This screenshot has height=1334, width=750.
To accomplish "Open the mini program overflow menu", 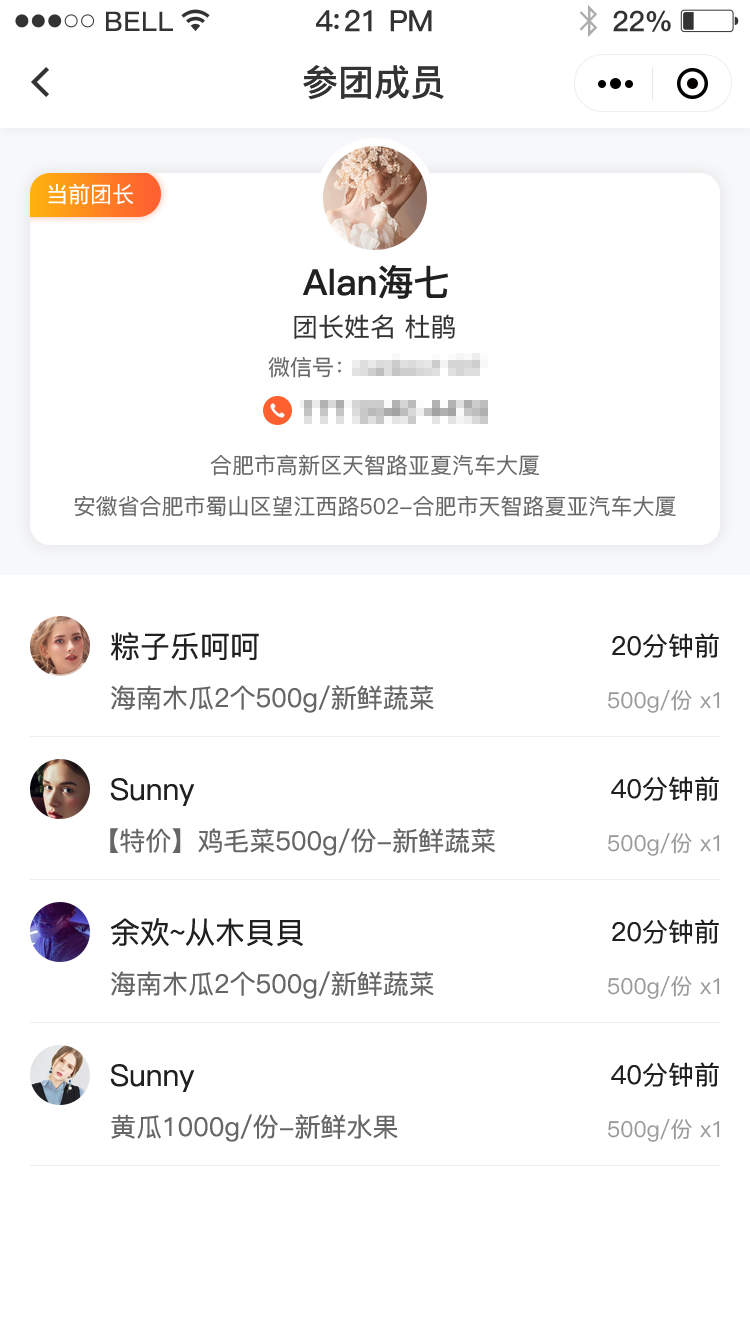I will 615,84.
